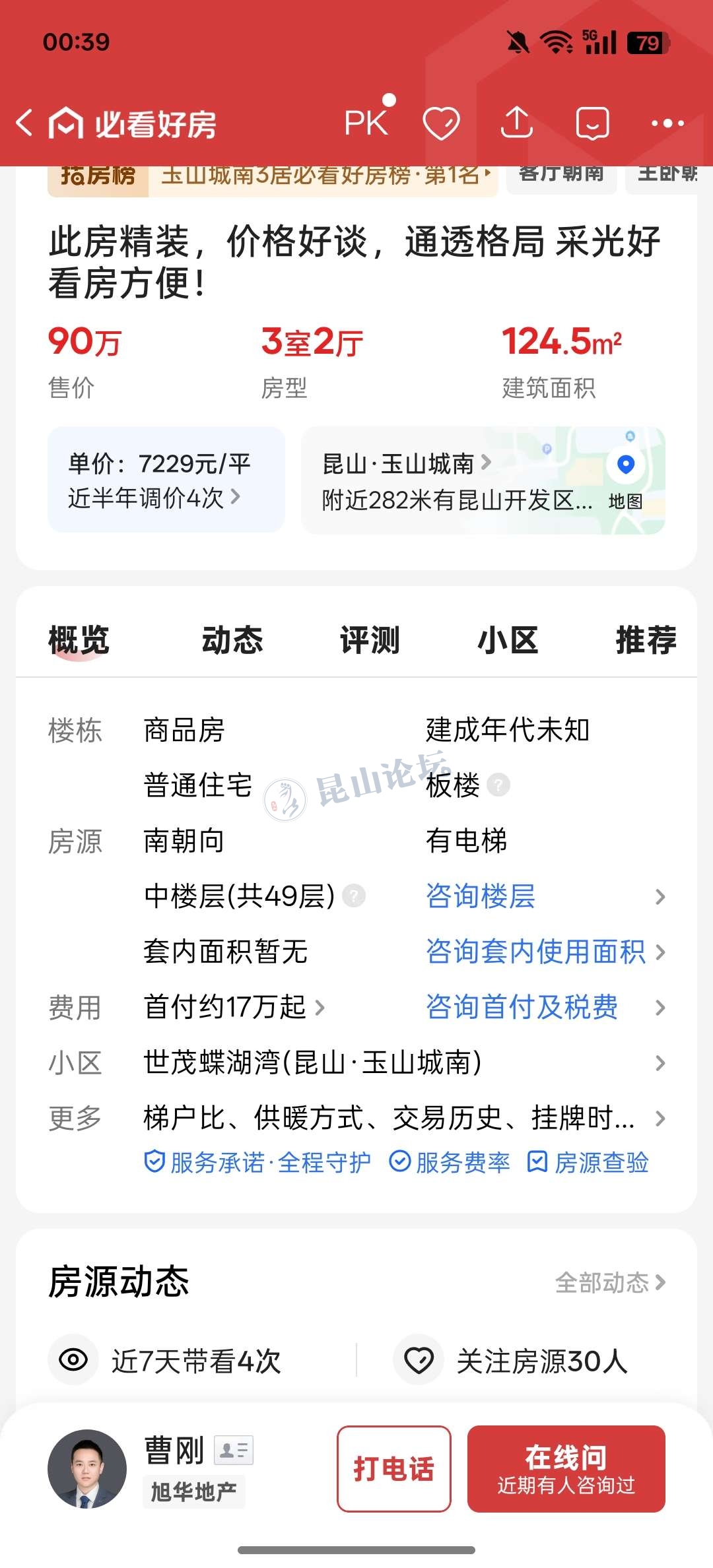The width and height of the screenshot is (713, 1568).
Task: Tap 咨询套内使用面积 link
Action: point(535,952)
